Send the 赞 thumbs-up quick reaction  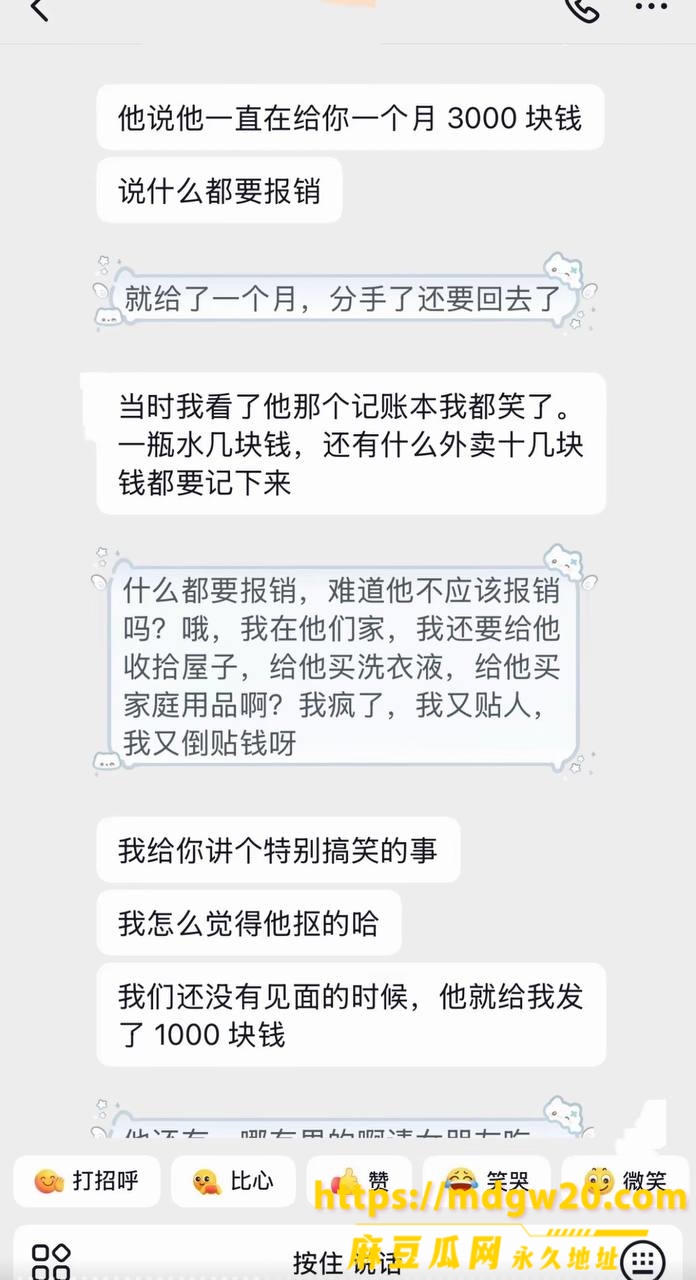[359, 1181]
